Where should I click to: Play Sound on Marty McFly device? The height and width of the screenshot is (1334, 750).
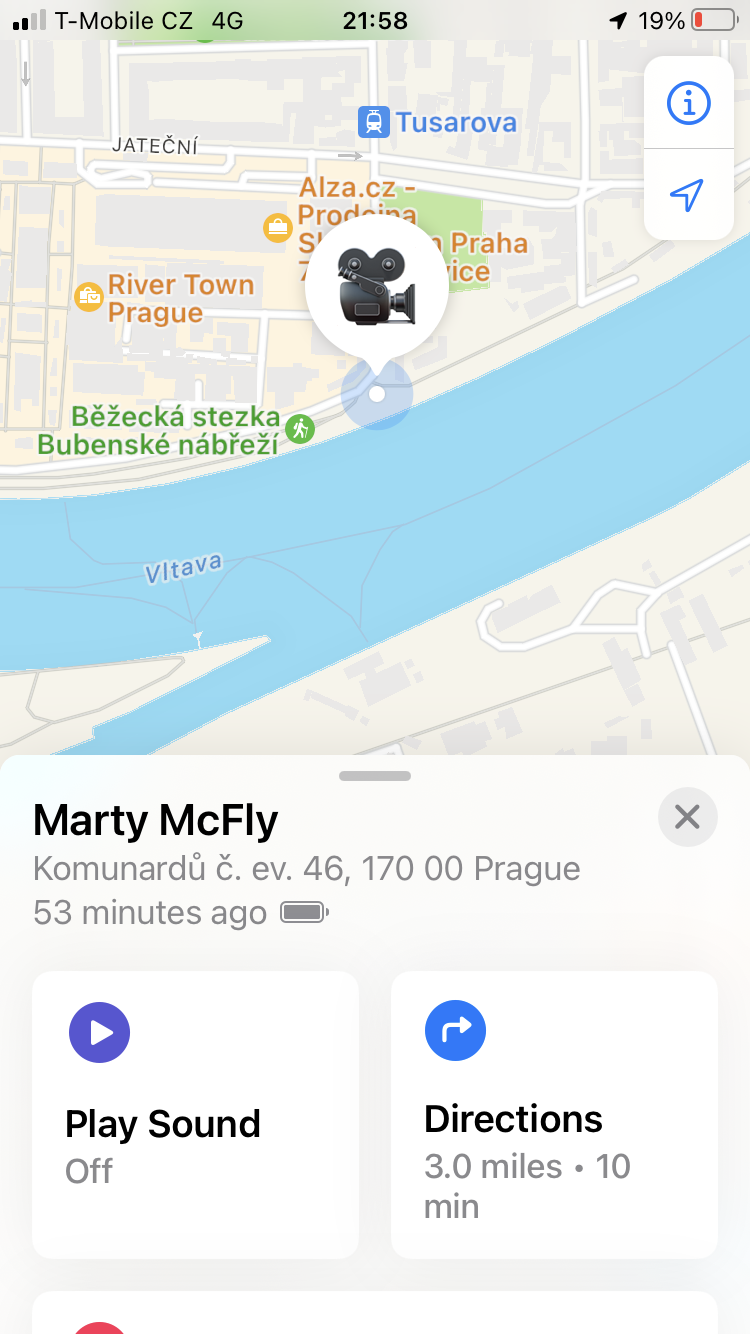coord(196,1114)
